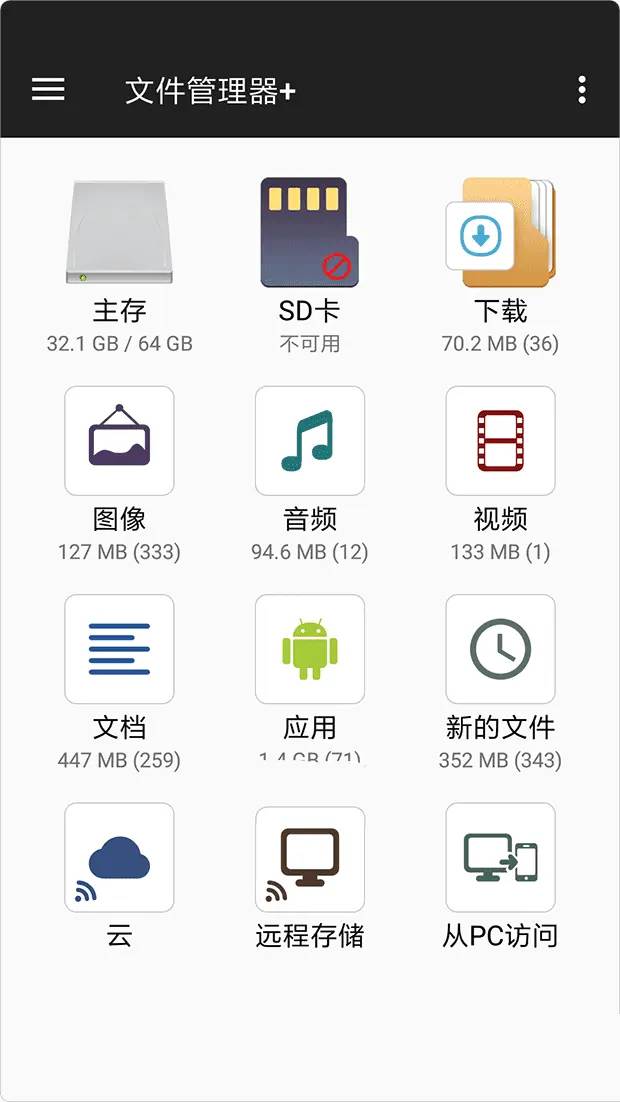This screenshot has width=620, height=1102.
Task: Open 云 cloud storage
Action: pyautogui.click(x=119, y=858)
